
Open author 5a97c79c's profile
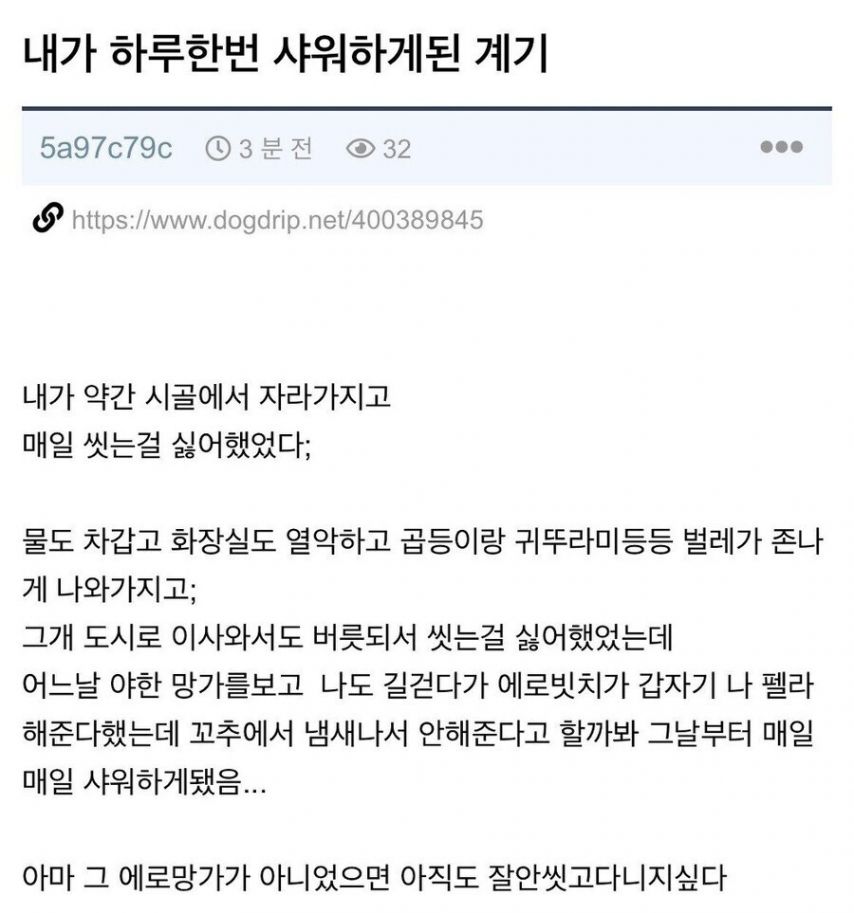(x=106, y=149)
